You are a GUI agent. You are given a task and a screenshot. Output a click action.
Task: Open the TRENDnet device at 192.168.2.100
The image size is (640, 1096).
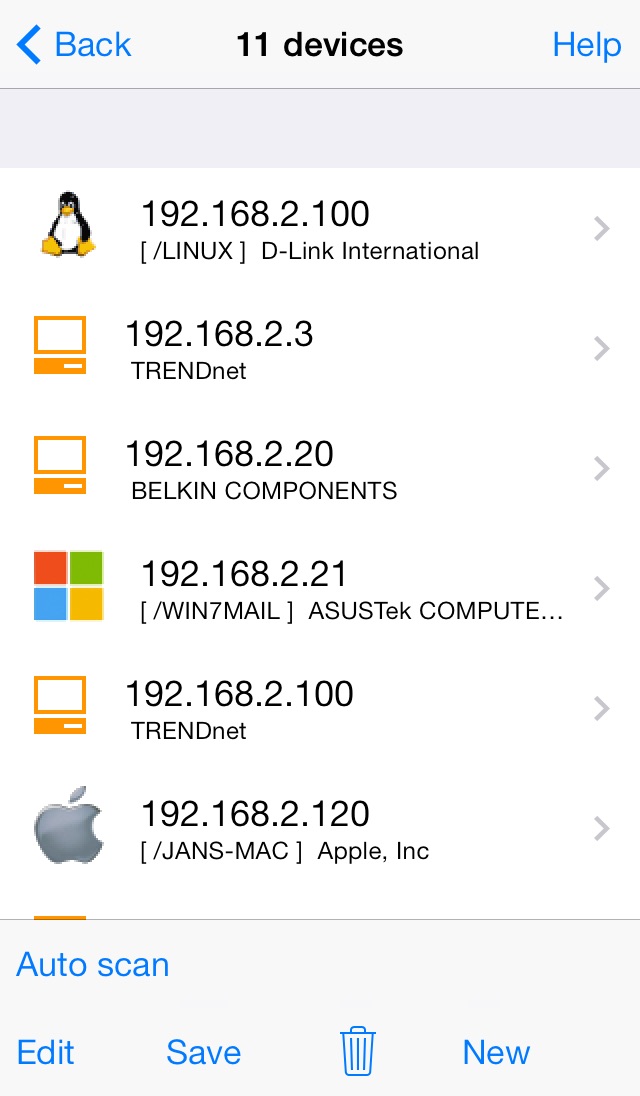[320, 709]
